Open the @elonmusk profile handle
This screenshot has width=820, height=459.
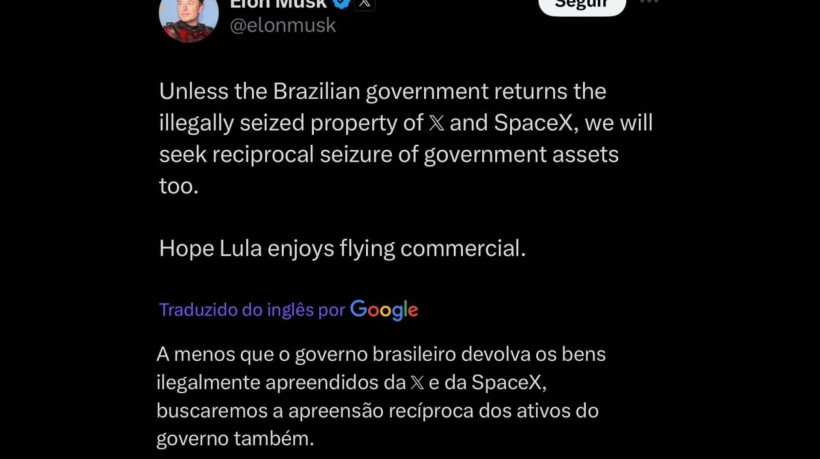click(x=283, y=26)
